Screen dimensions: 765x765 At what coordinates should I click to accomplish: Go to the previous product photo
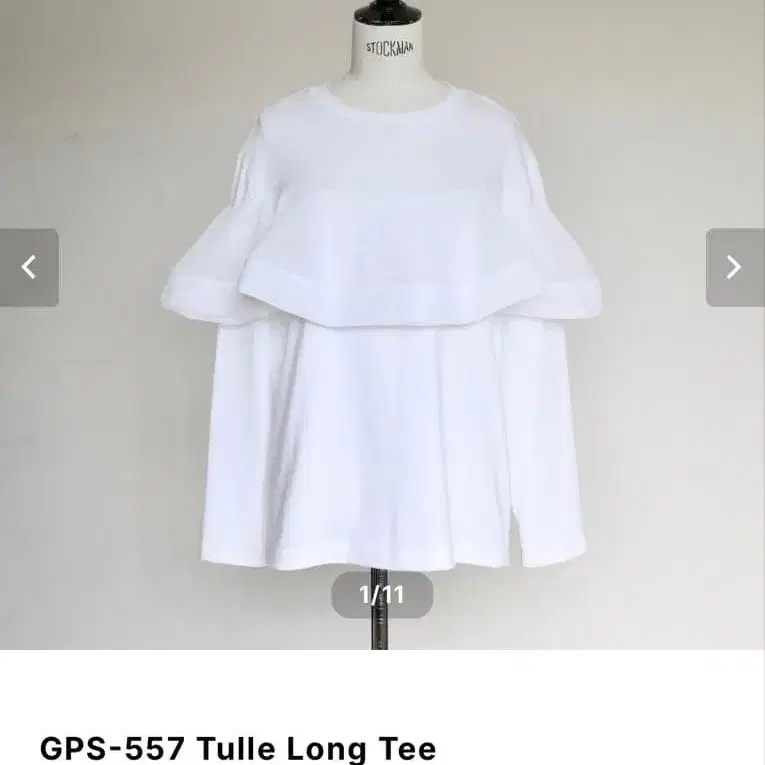29,268
